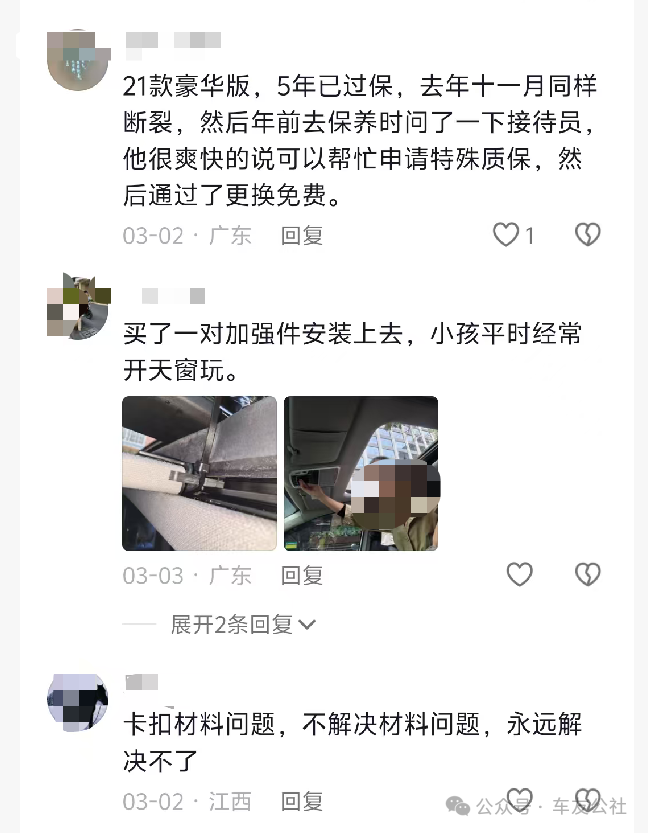Reply to the 03-02 江西 comment
The width and height of the screenshot is (648, 833).
click(x=301, y=802)
